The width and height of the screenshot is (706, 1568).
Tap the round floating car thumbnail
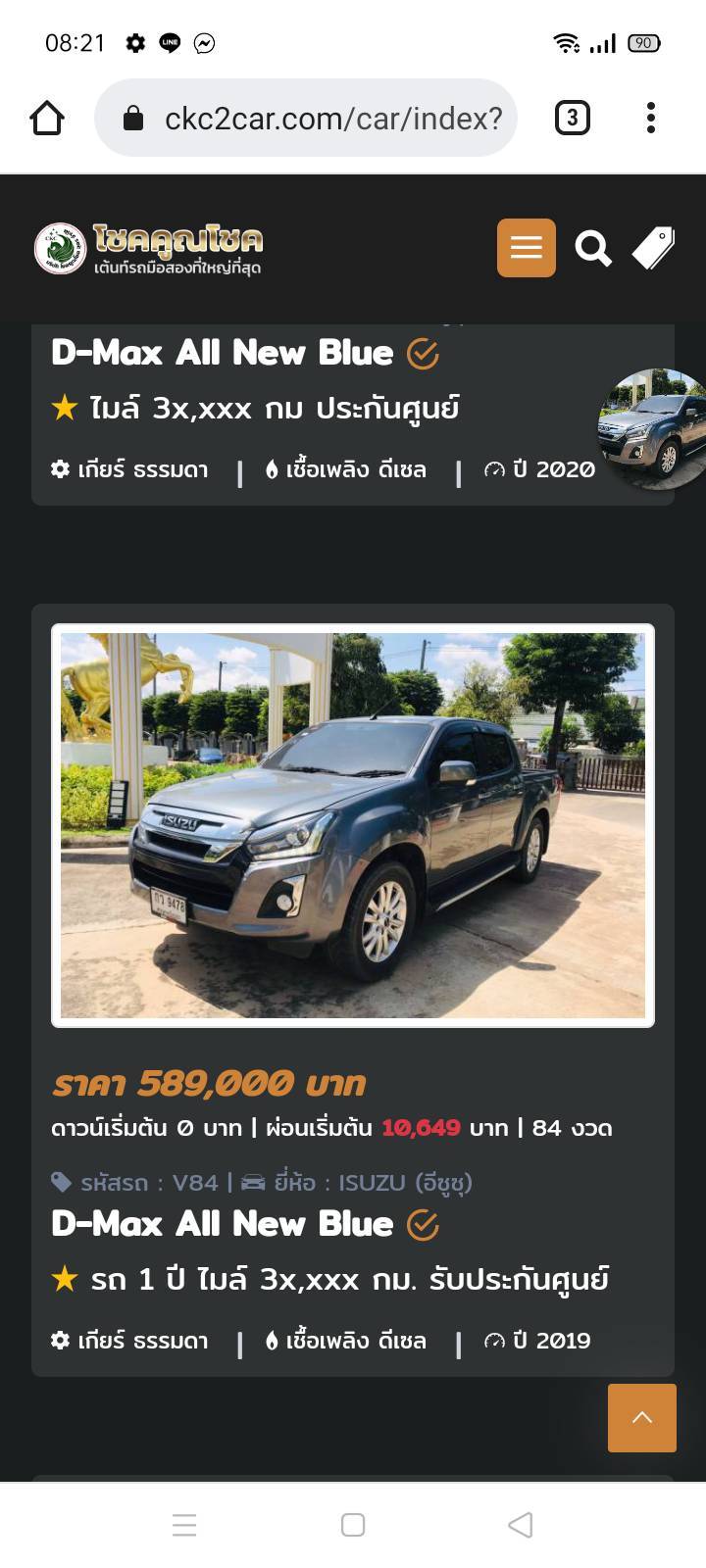pos(654,428)
